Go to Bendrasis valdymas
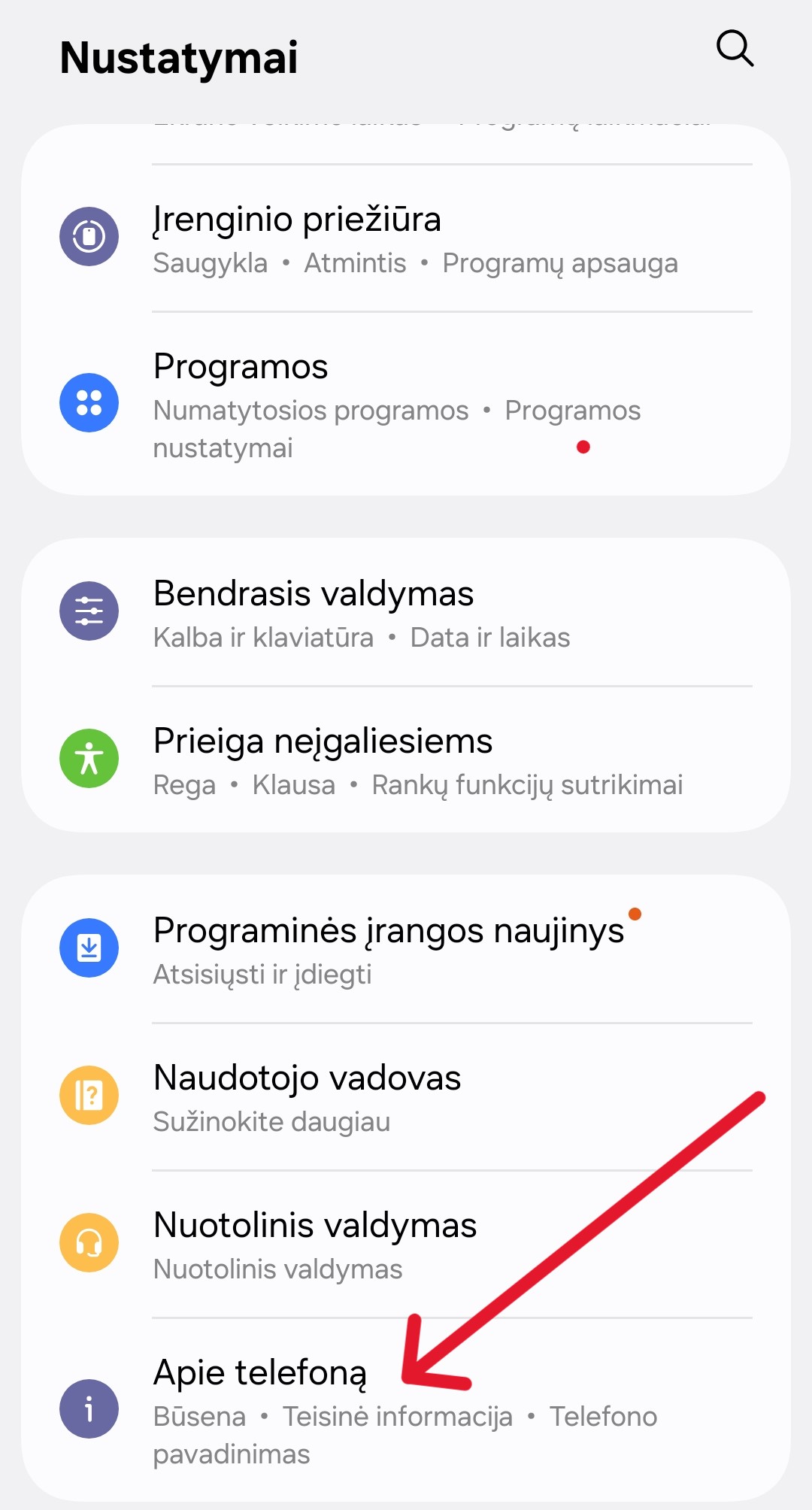Screen dimensions: 812x1510 406,613
